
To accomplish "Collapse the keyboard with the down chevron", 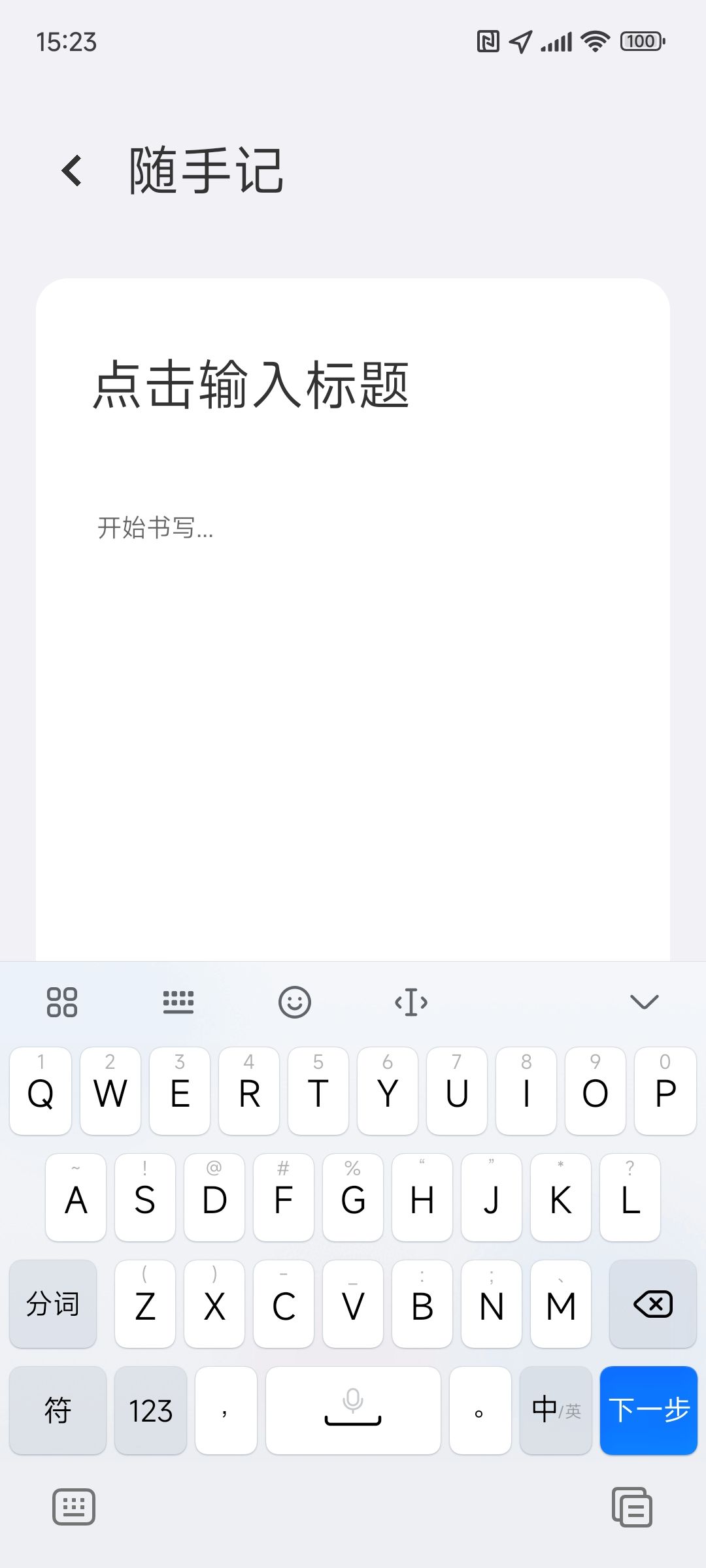I will [x=644, y=1002].
